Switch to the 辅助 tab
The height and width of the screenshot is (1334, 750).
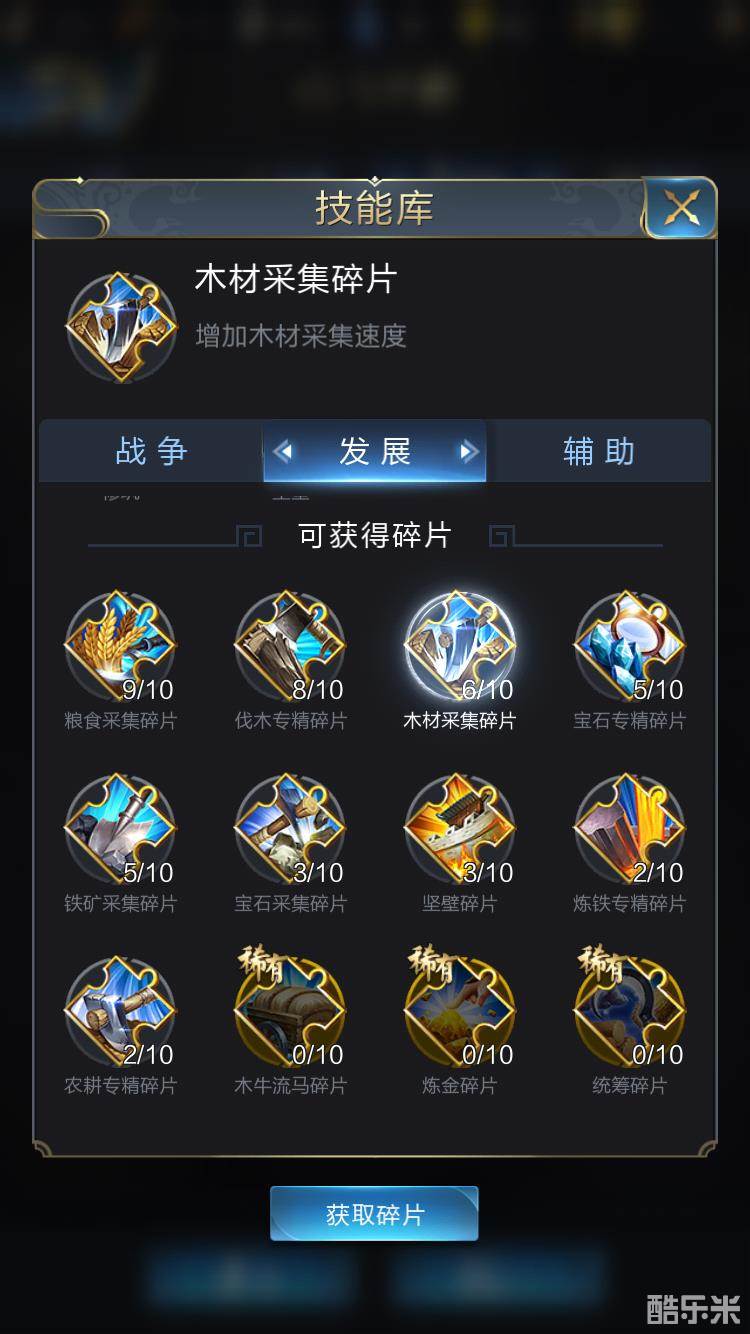click(x=598, y=452)
